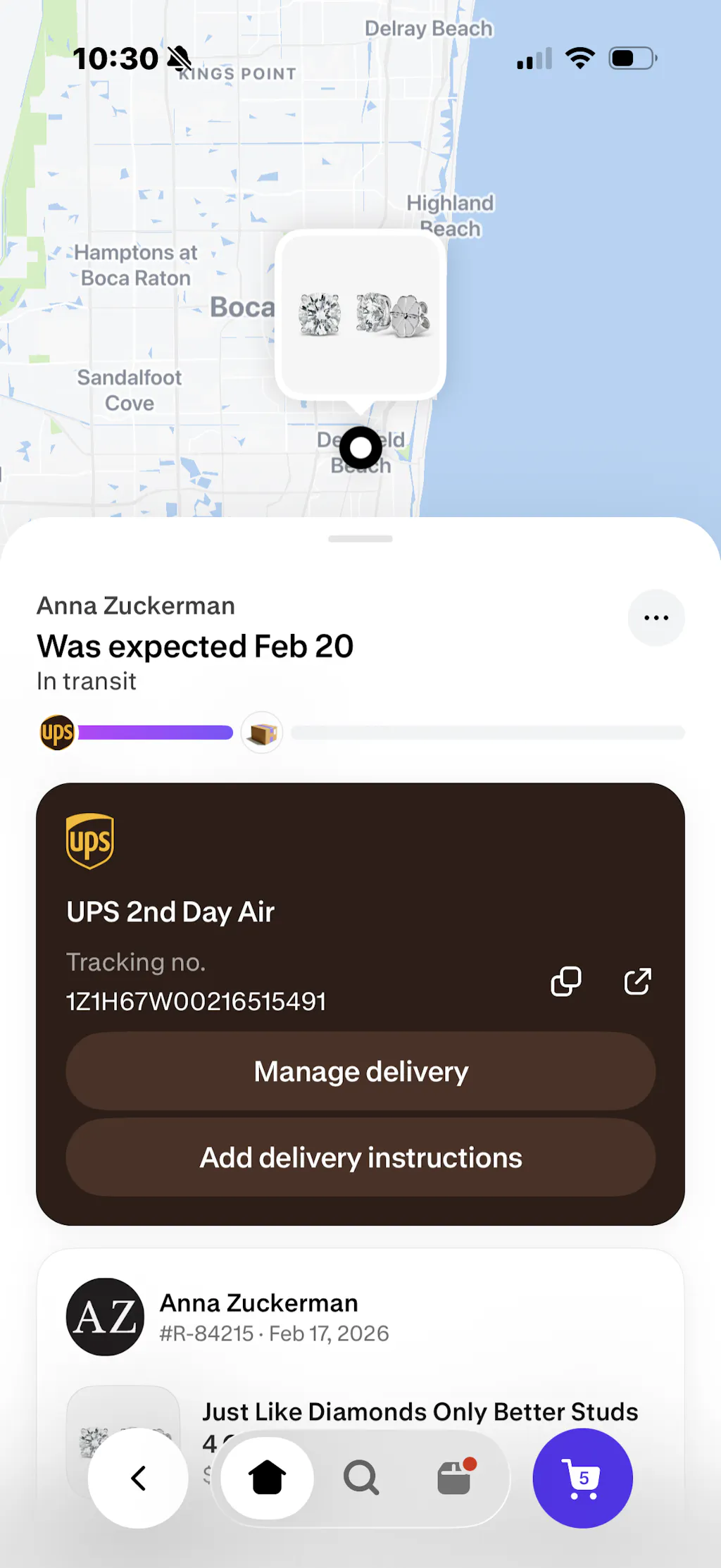Open the earrings product image on map
This screenshot has height=1568, width=721.
point(360,315)
